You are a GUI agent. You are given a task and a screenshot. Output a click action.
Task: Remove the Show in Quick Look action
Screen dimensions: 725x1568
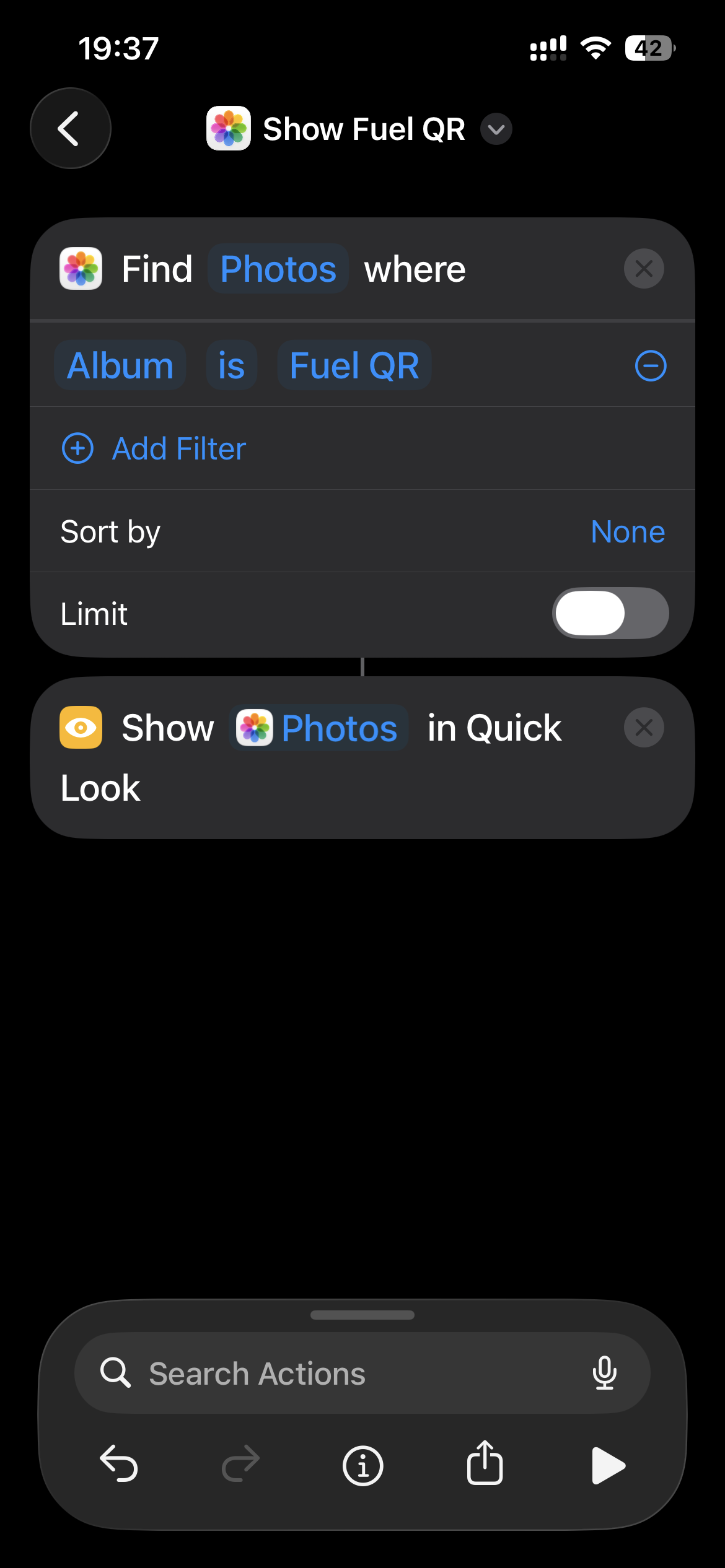(643, 728)
